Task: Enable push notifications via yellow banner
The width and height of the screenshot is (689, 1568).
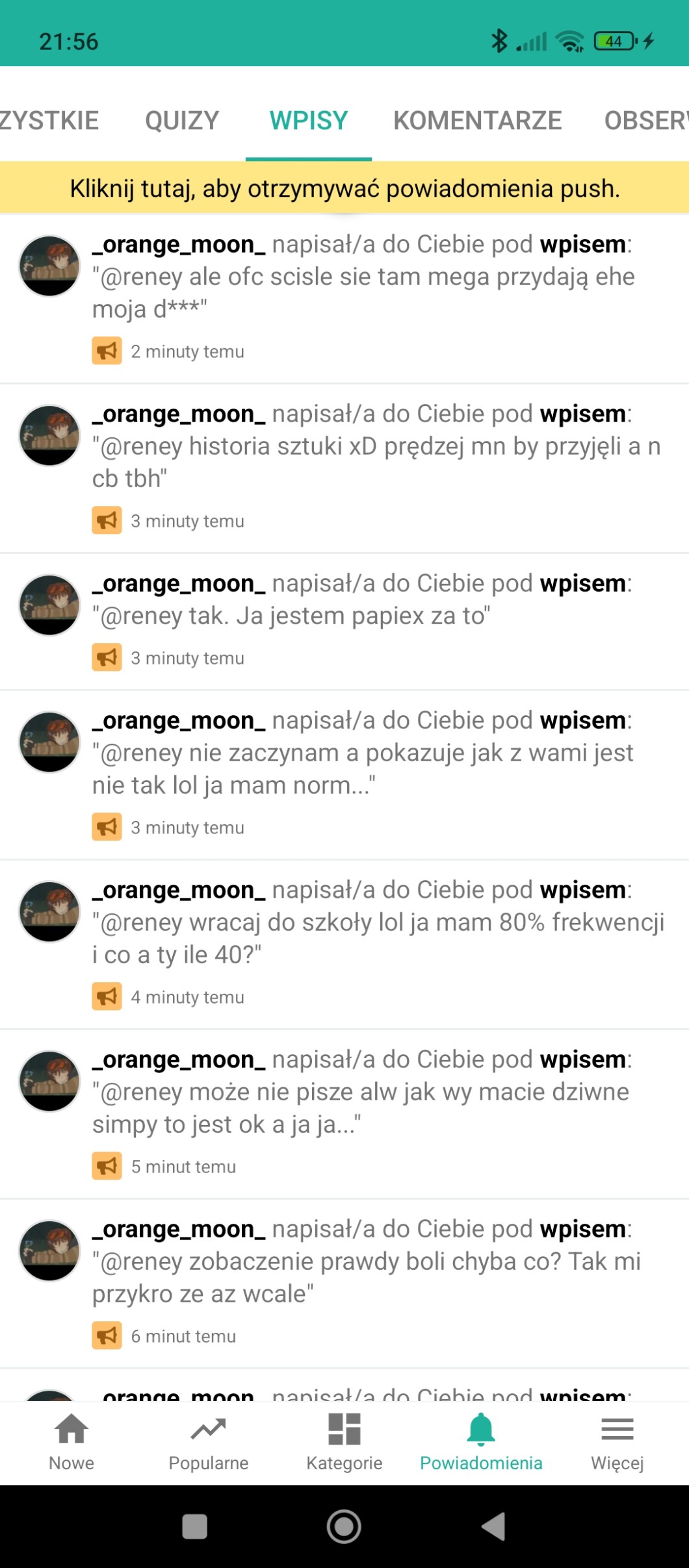Action: pyautogui.click(x=344, y=188)
